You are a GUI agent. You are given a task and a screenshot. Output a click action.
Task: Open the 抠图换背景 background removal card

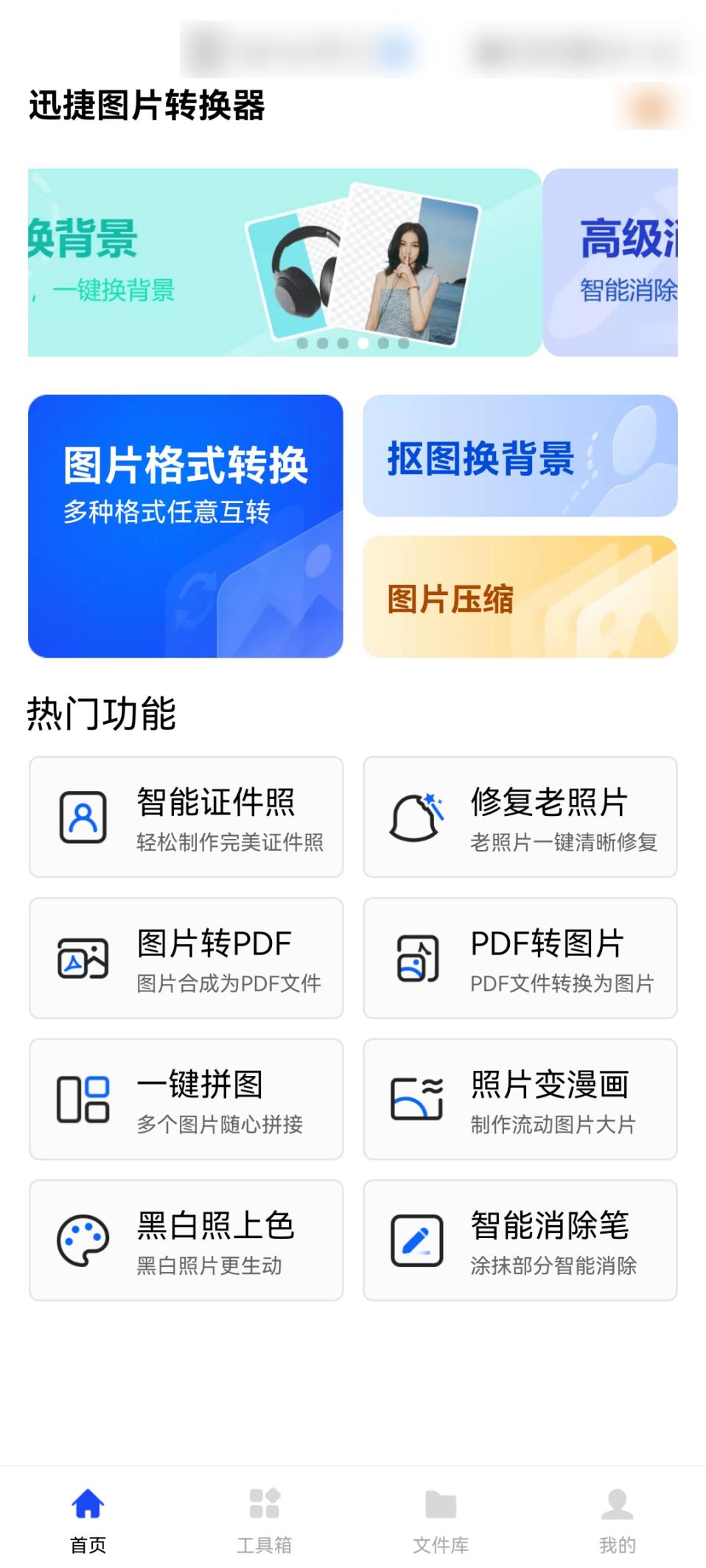pos(520,457)
